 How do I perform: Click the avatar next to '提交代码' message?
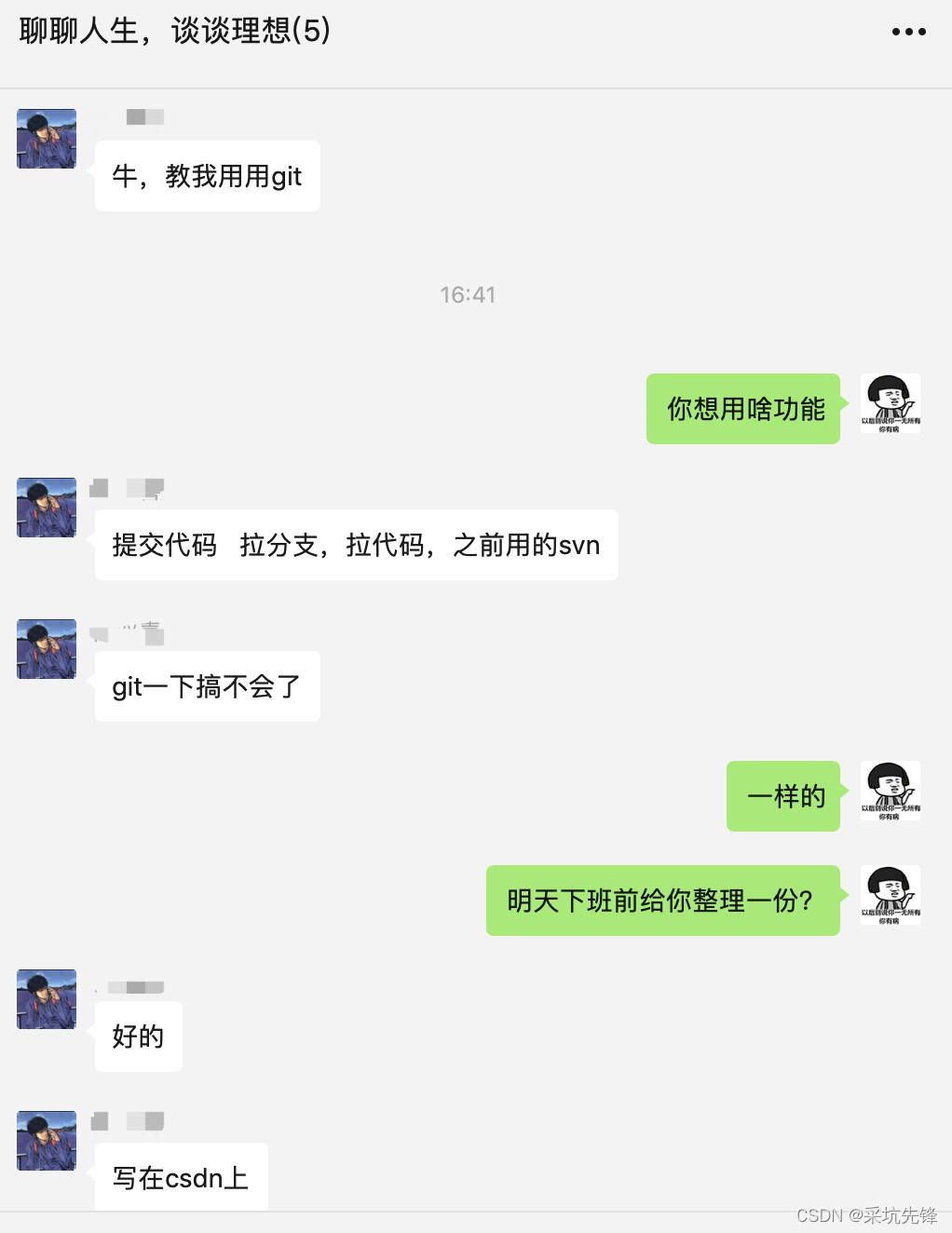pos(46,507)
